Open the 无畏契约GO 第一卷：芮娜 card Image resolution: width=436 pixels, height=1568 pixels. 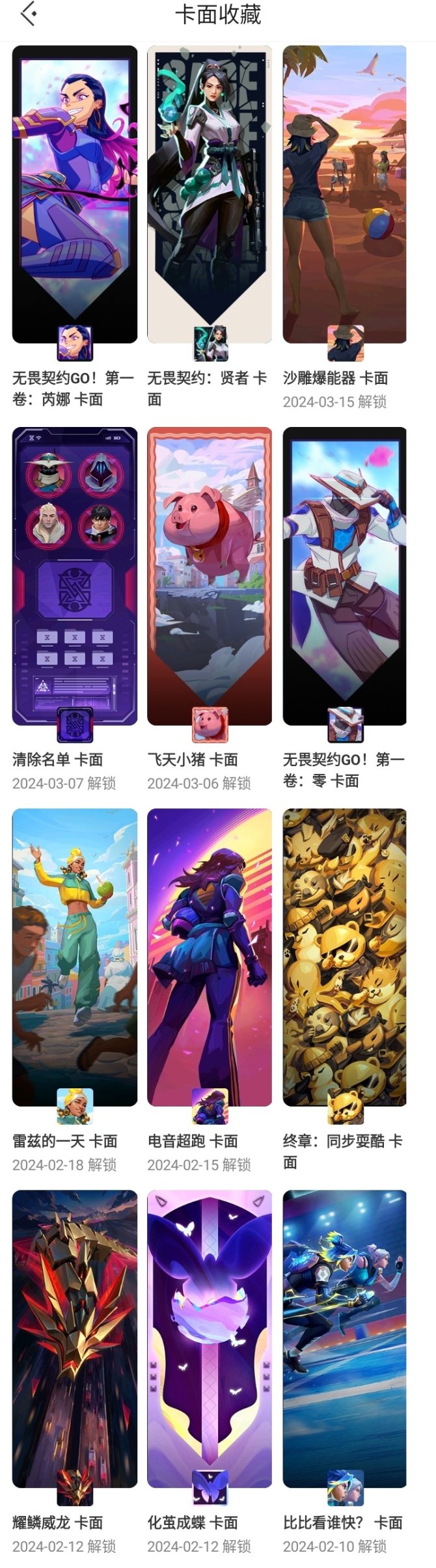click(75, 194)
